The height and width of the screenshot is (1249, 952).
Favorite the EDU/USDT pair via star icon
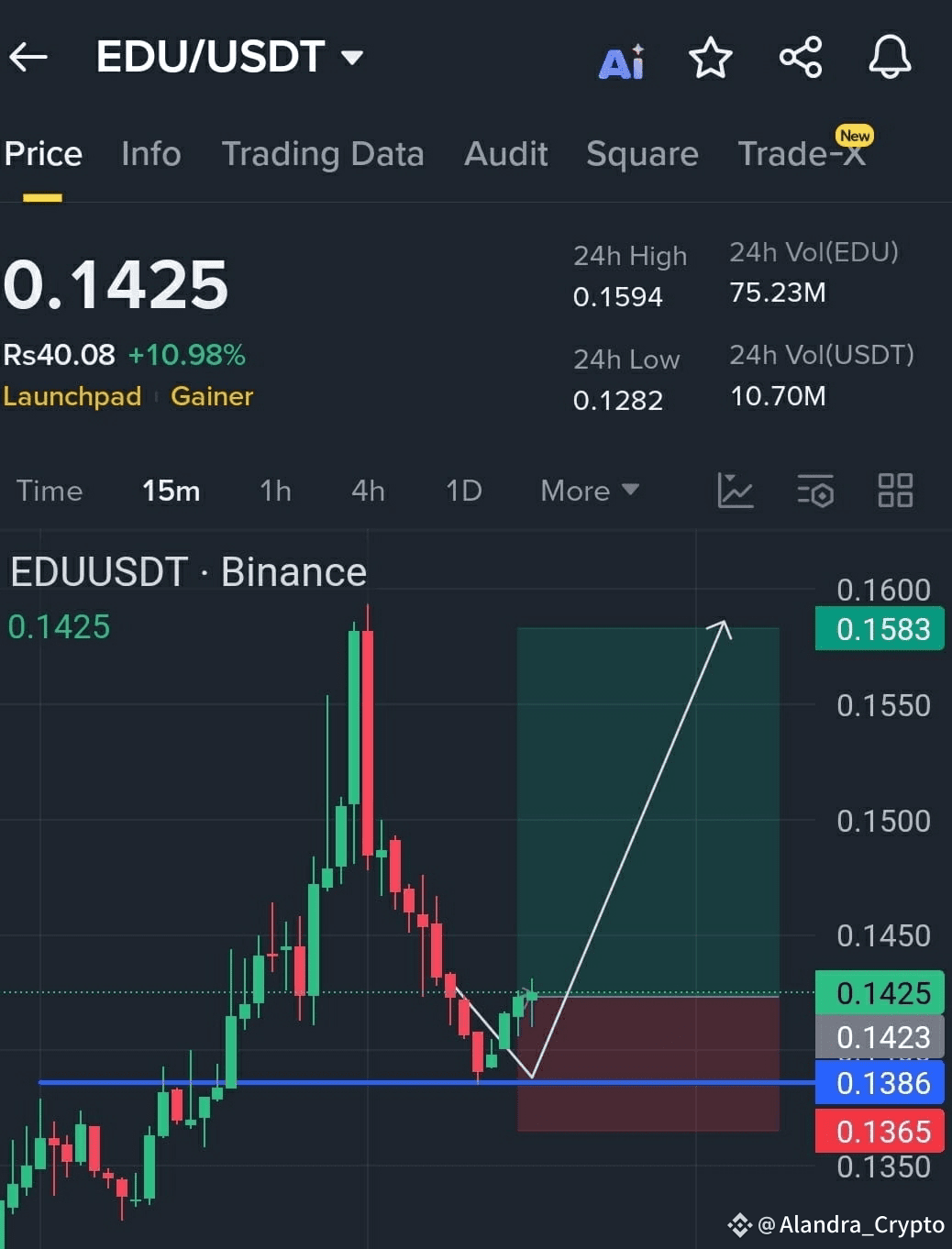point(711,58)
